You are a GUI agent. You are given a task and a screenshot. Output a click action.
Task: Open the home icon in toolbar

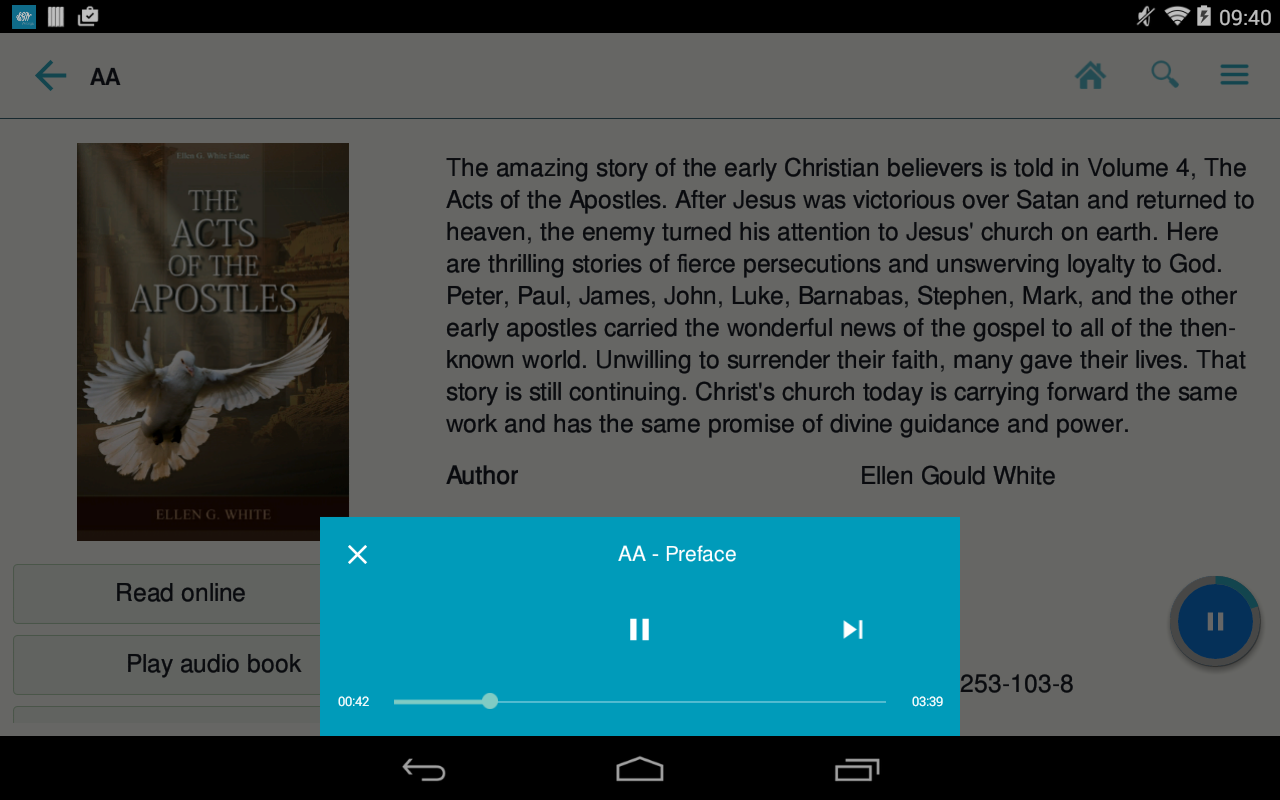(x=1090, y=75)
